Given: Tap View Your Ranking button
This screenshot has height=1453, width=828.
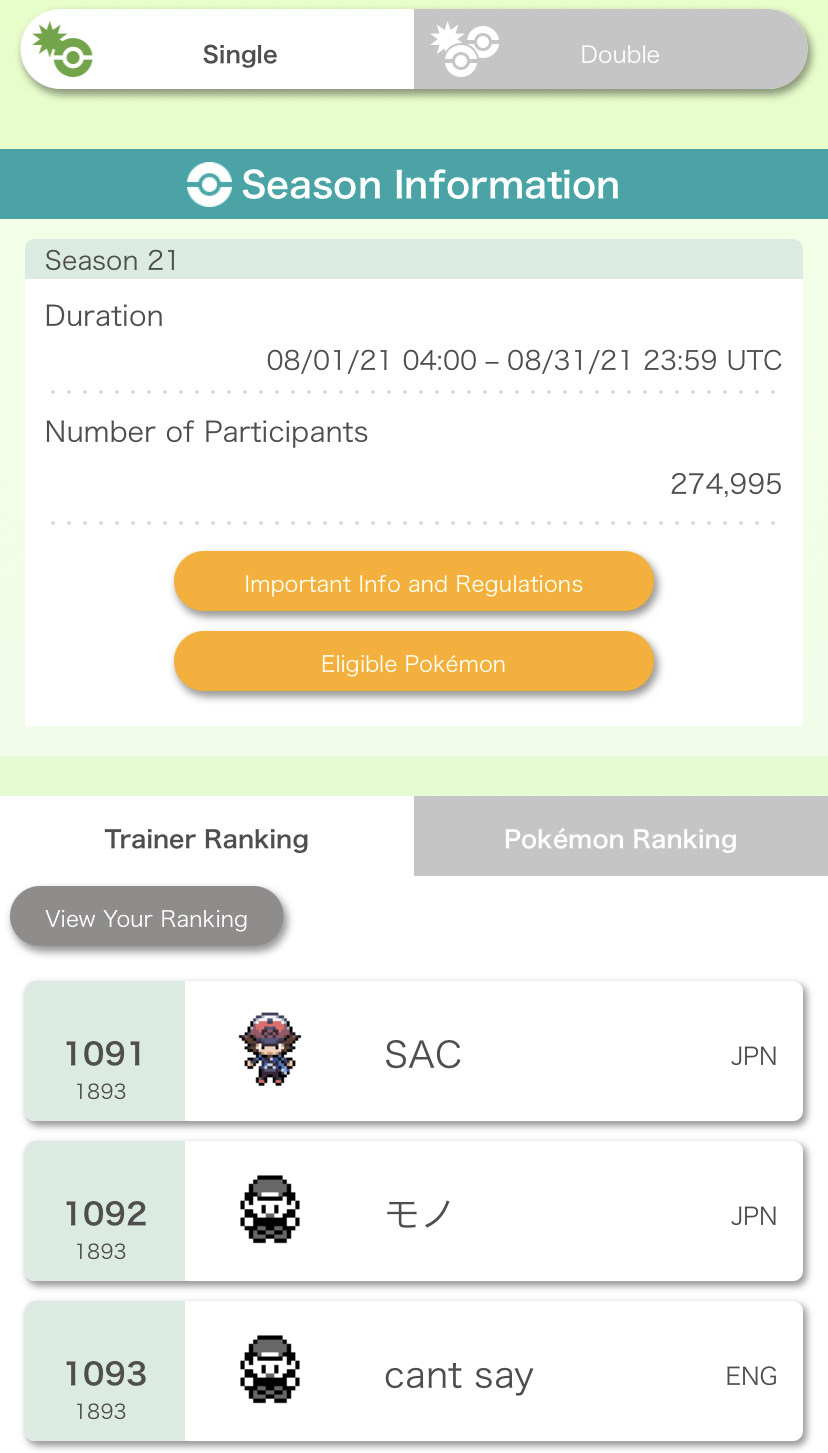Looking at the screenshot, I should (x=147, y=917).
